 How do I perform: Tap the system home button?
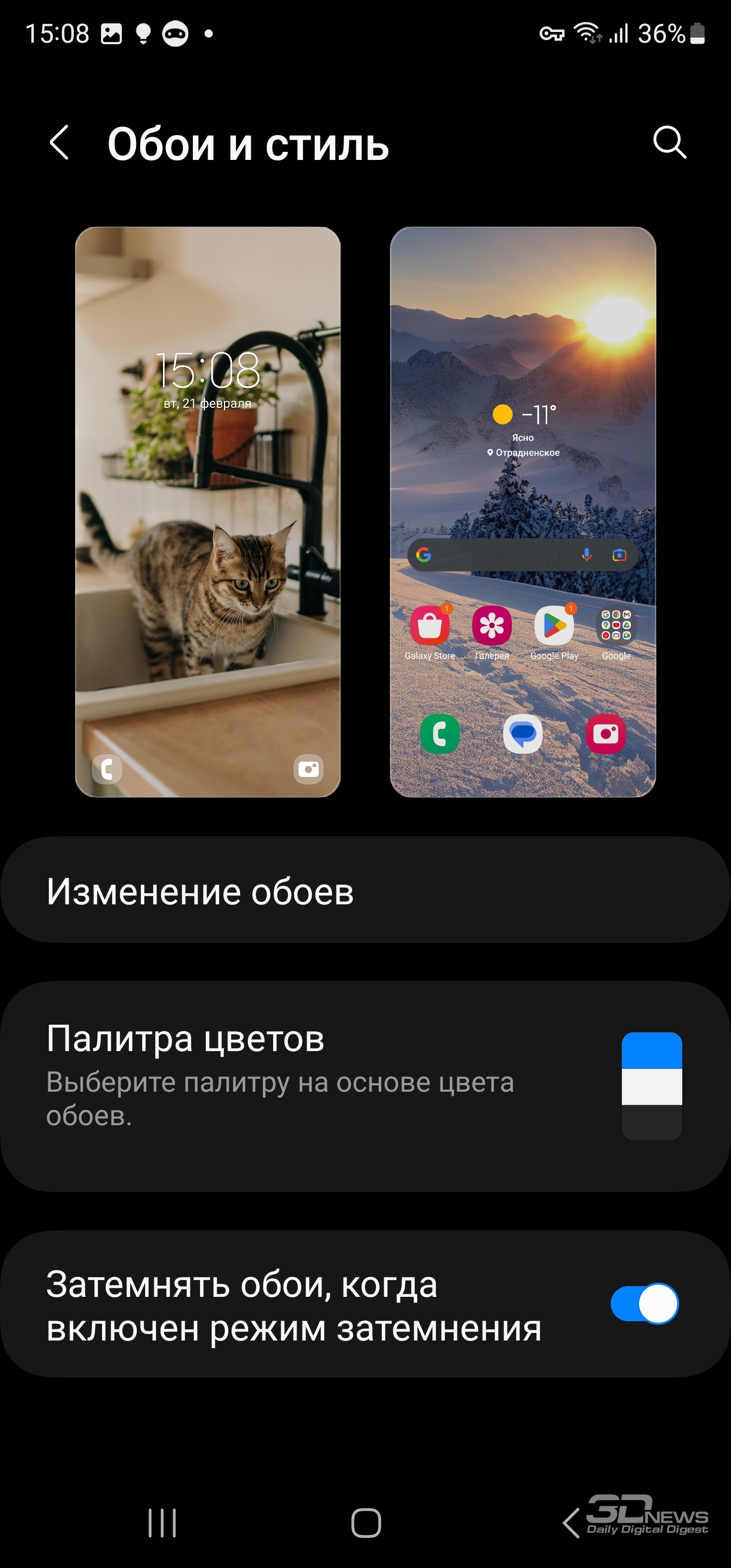point(366,1522)
